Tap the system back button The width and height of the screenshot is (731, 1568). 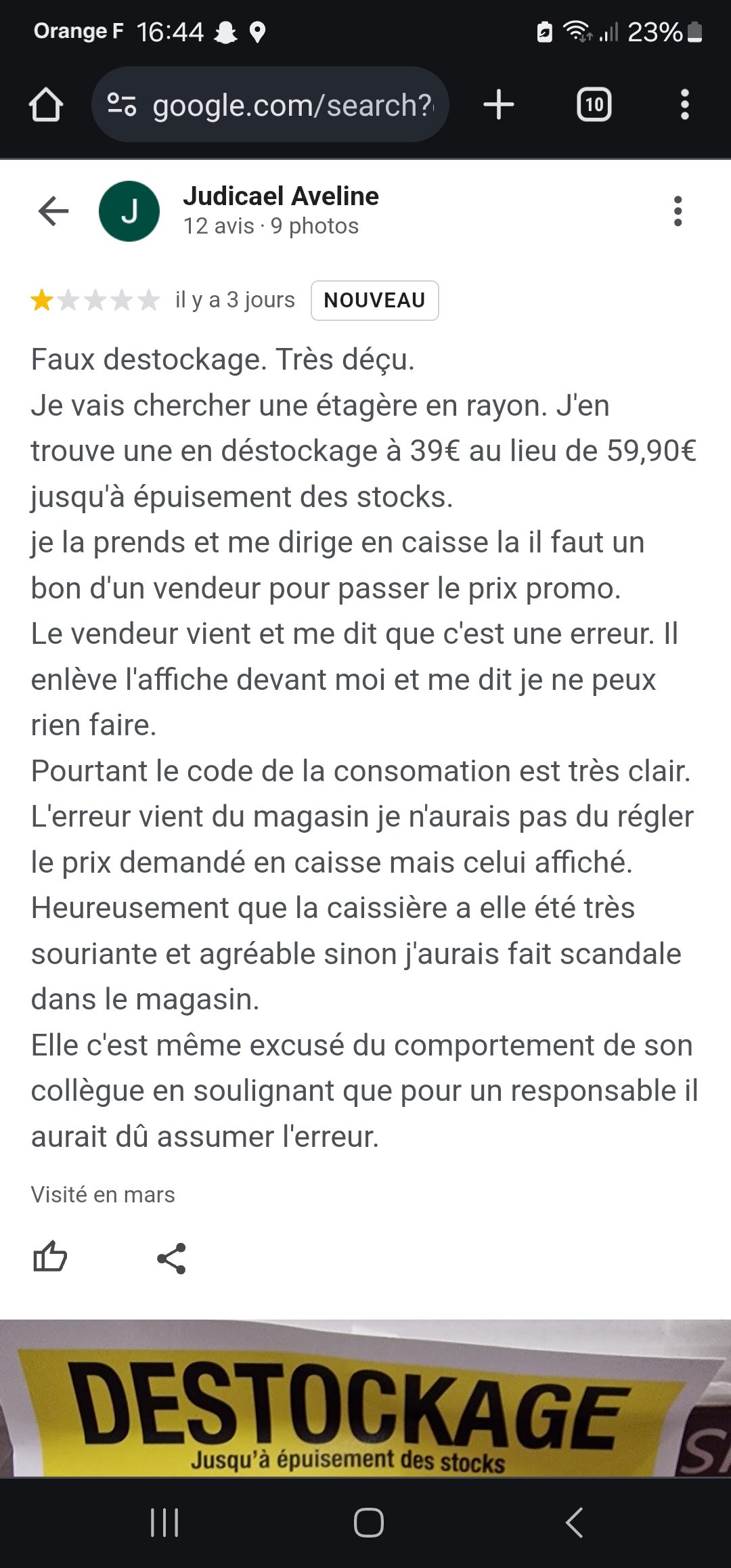click(x=573, y=1523)
